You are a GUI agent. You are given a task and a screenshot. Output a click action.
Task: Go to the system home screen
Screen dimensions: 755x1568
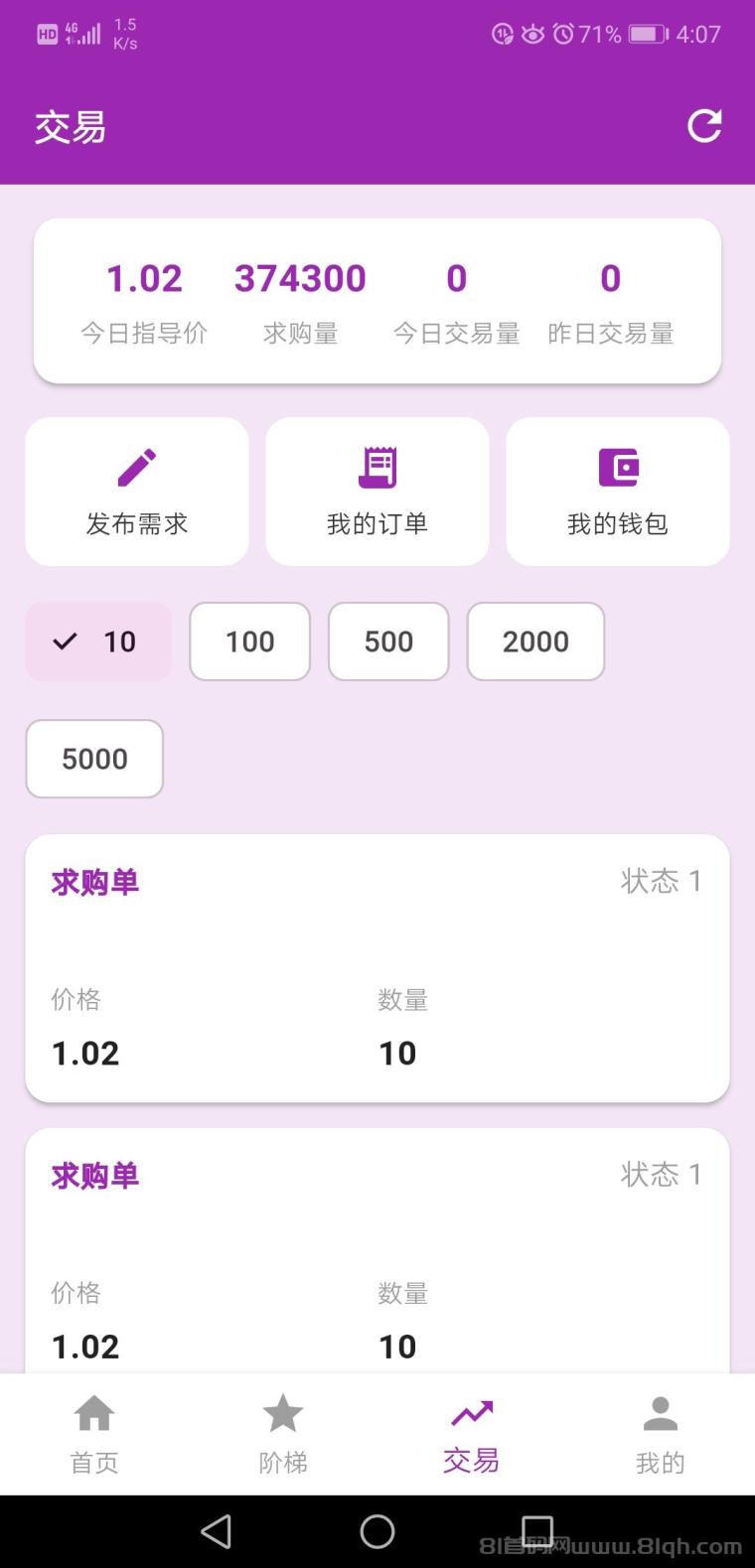click(x=377, y=1531)
